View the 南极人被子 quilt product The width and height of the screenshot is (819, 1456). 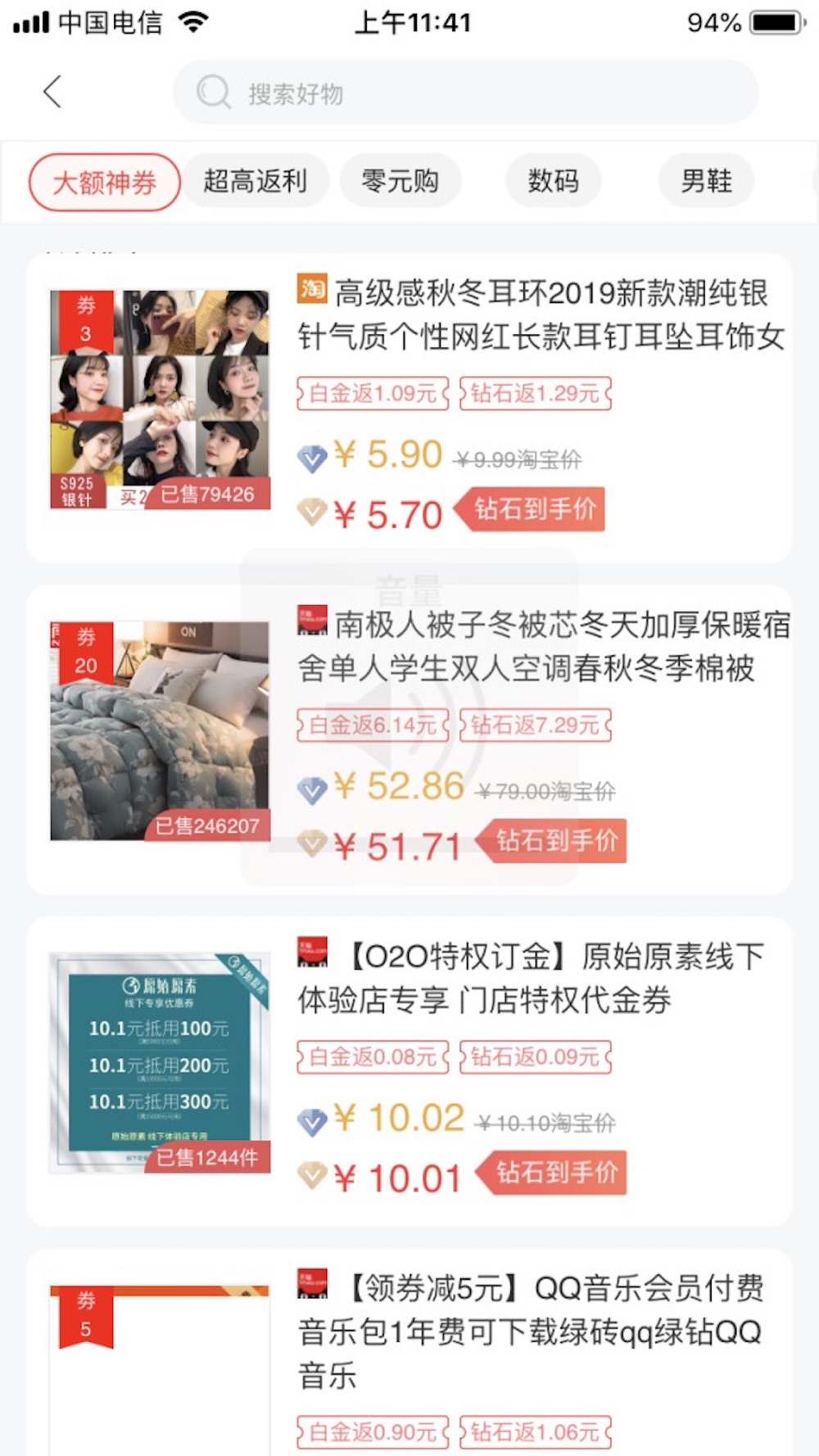(x=543, y=647)
